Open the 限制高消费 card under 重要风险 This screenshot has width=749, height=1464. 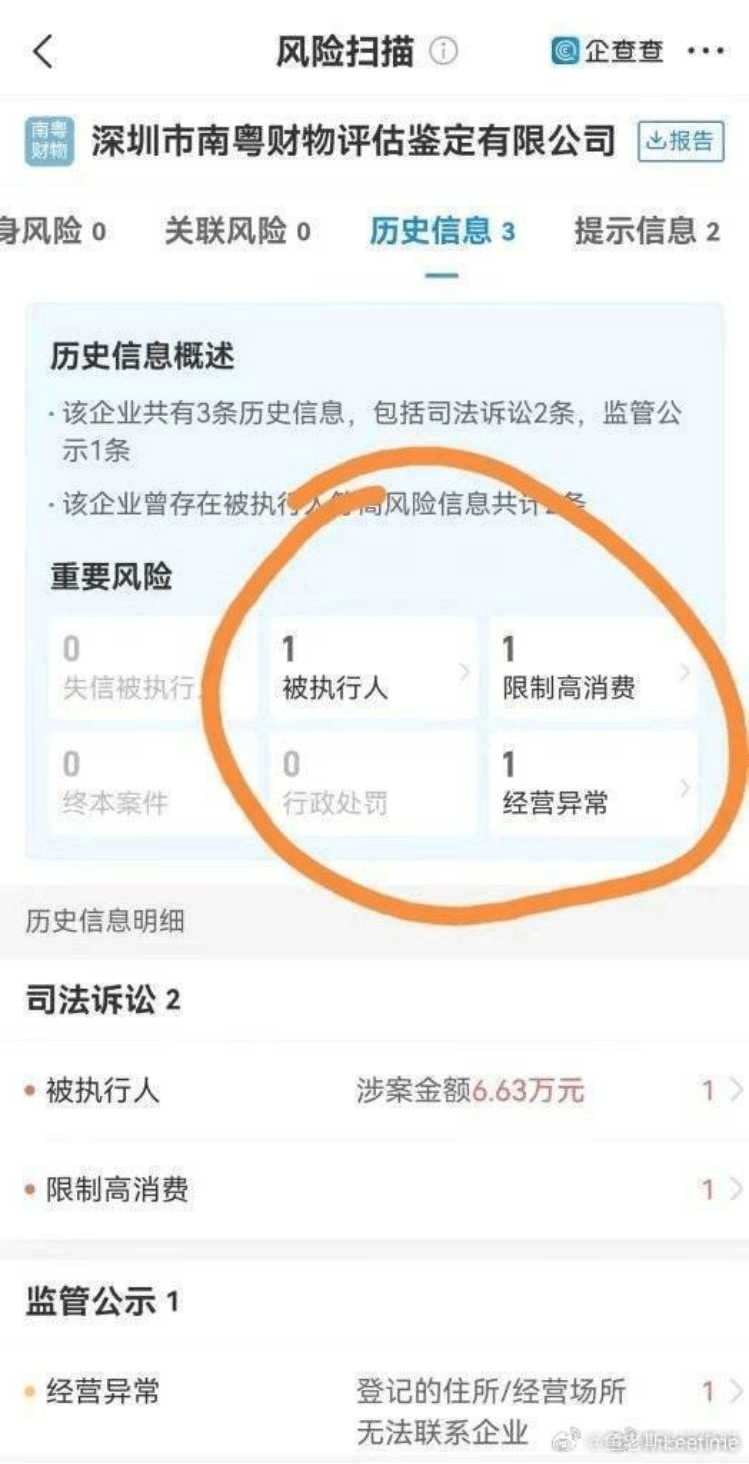coord(594,668)
